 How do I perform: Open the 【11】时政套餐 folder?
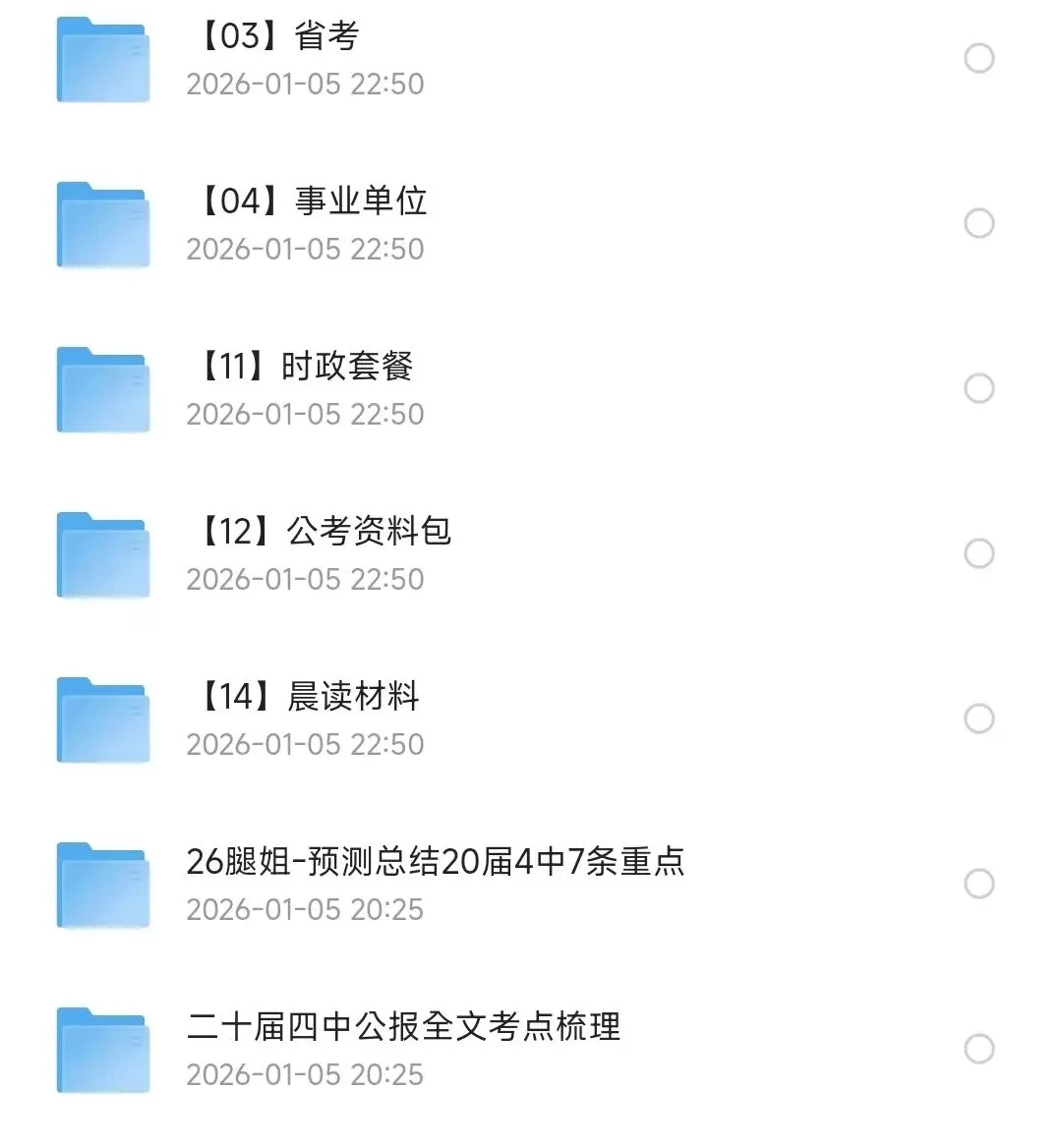click(x=304, y=369)
